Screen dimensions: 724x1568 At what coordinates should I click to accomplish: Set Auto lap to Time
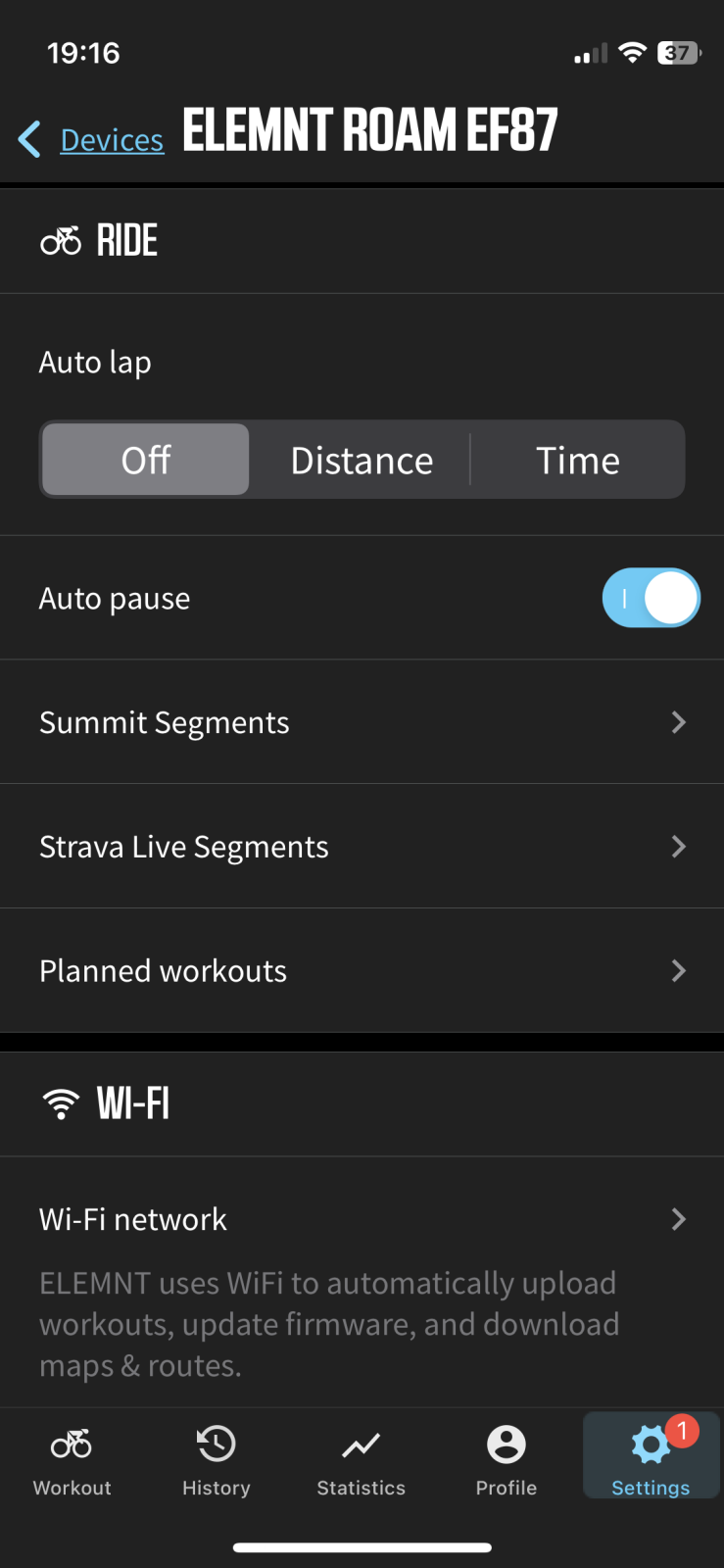(577, 460)
